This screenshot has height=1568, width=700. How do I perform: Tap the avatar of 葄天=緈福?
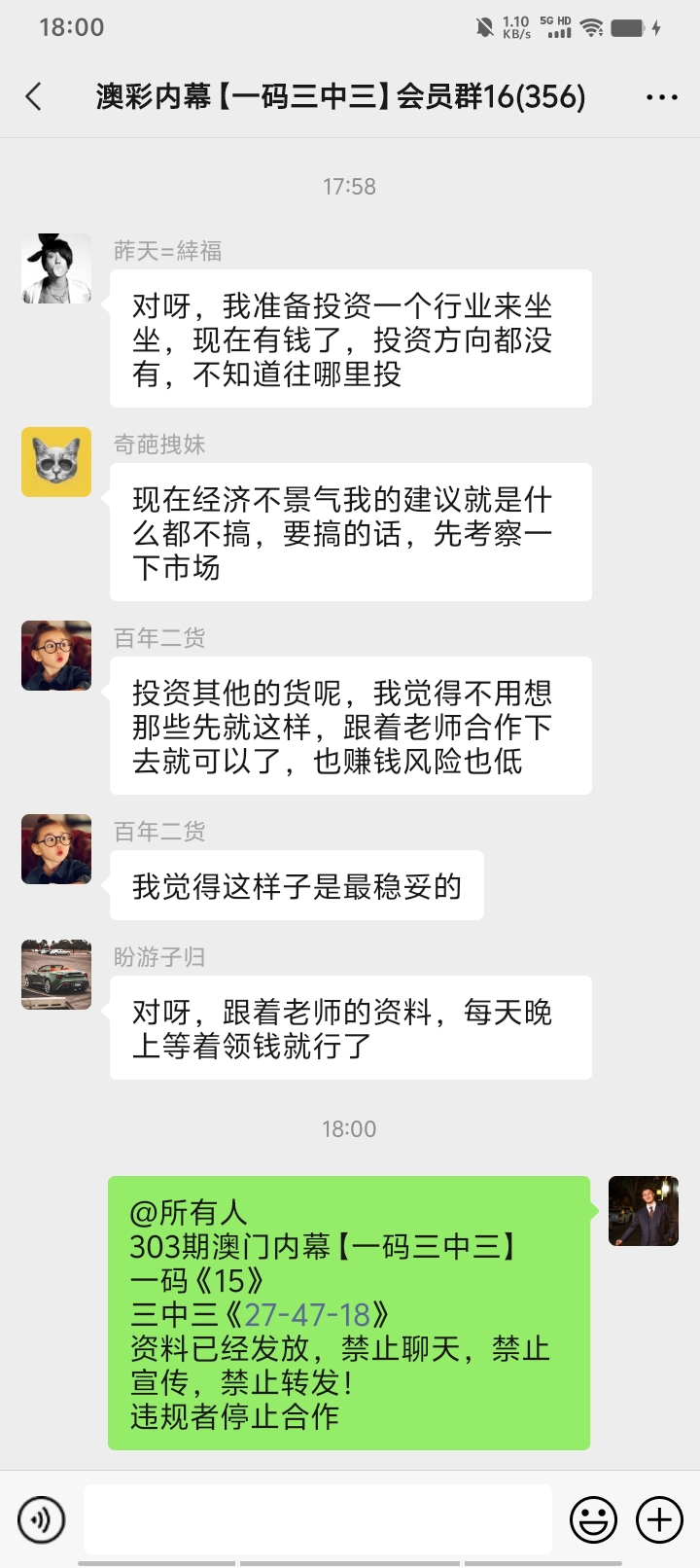(56, 268)
